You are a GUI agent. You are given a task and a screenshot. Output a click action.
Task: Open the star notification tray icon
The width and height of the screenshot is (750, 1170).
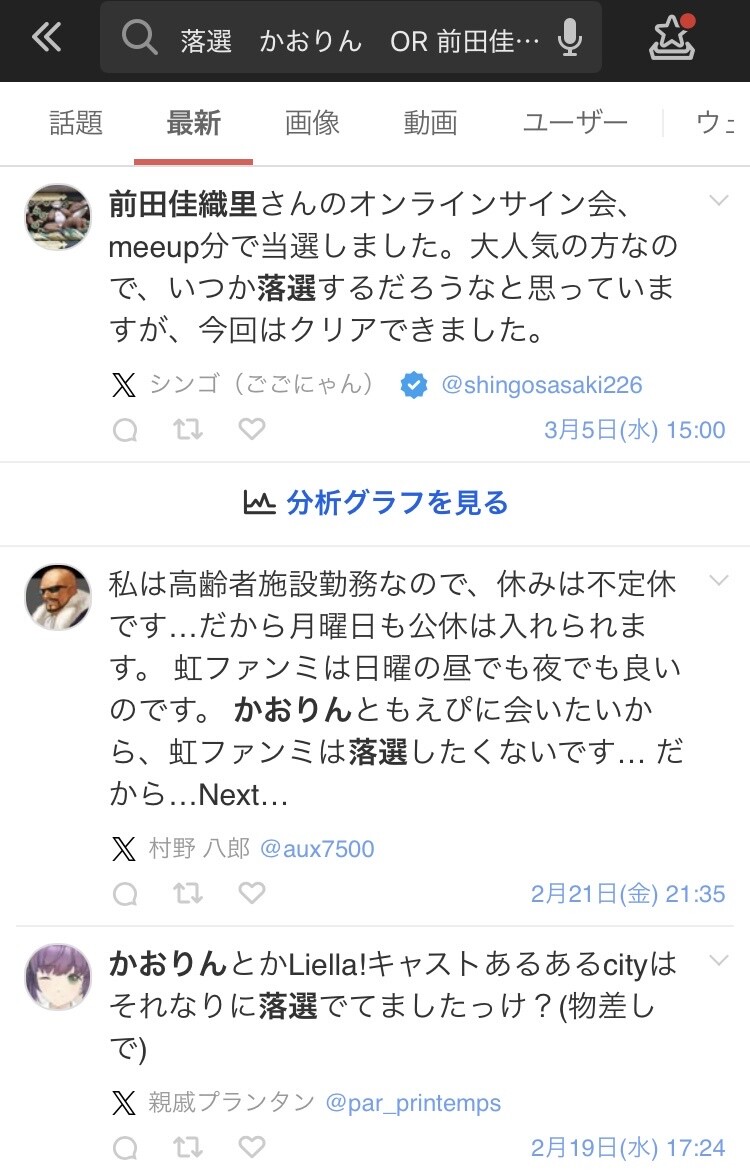coord(672,37)
